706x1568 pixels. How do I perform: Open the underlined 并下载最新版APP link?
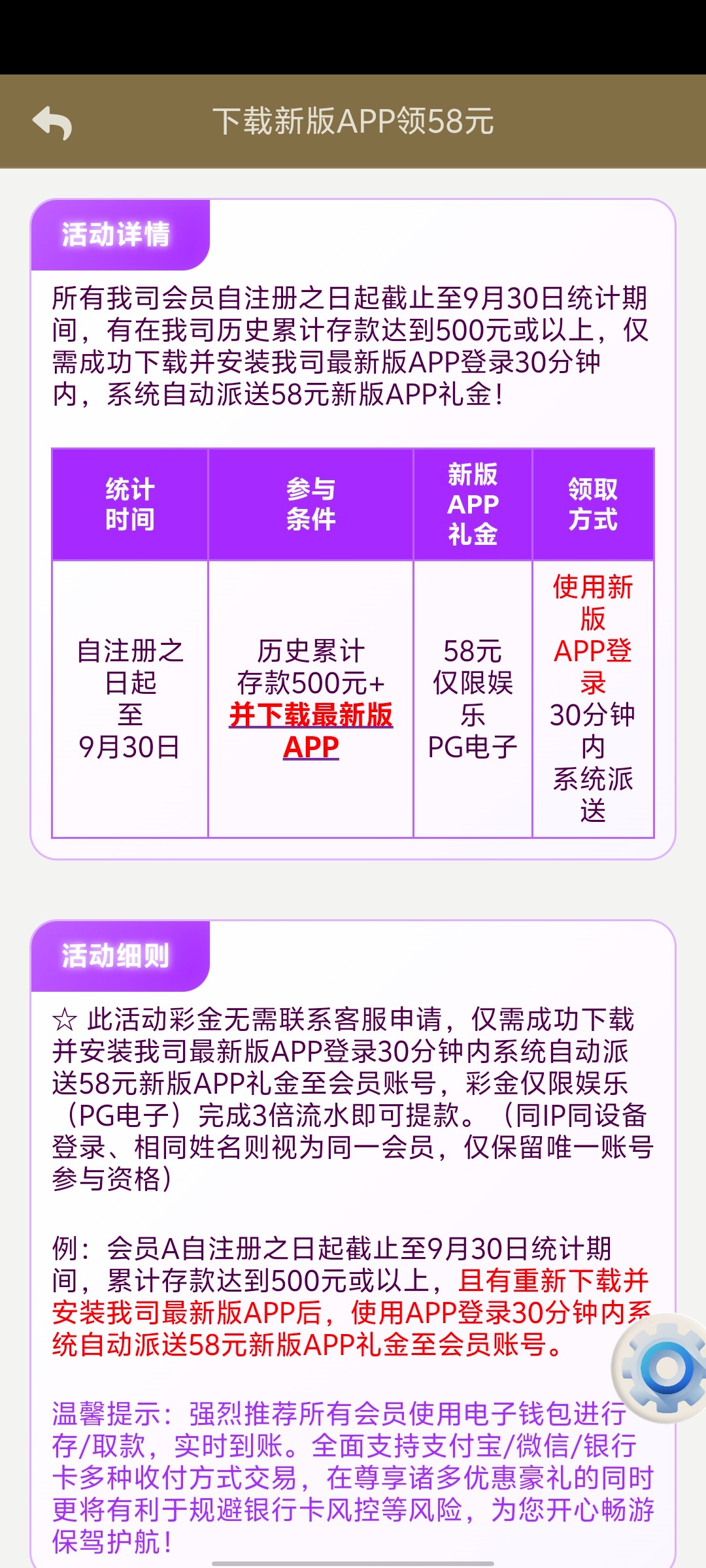pos(311,730)
